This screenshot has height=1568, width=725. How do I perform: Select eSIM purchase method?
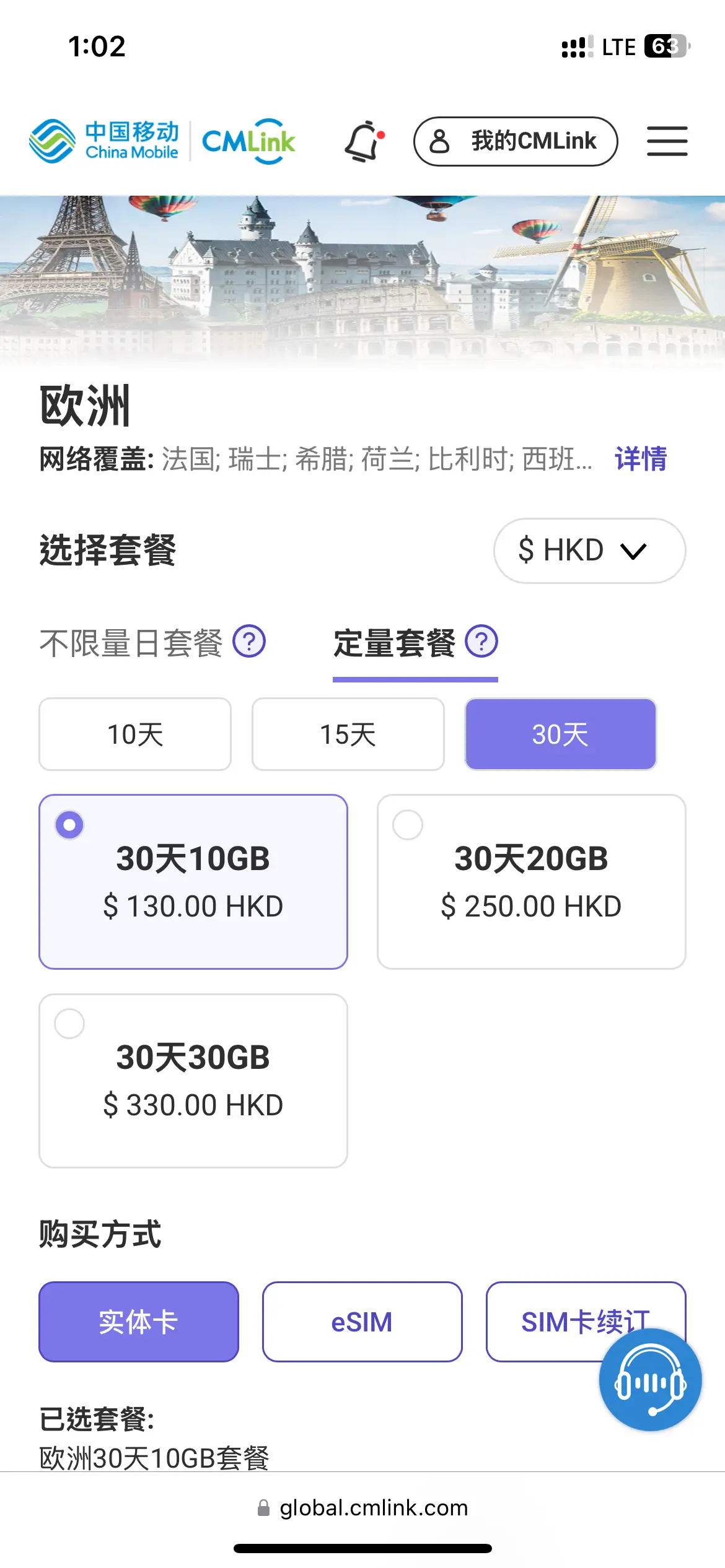pos(362,1322)
